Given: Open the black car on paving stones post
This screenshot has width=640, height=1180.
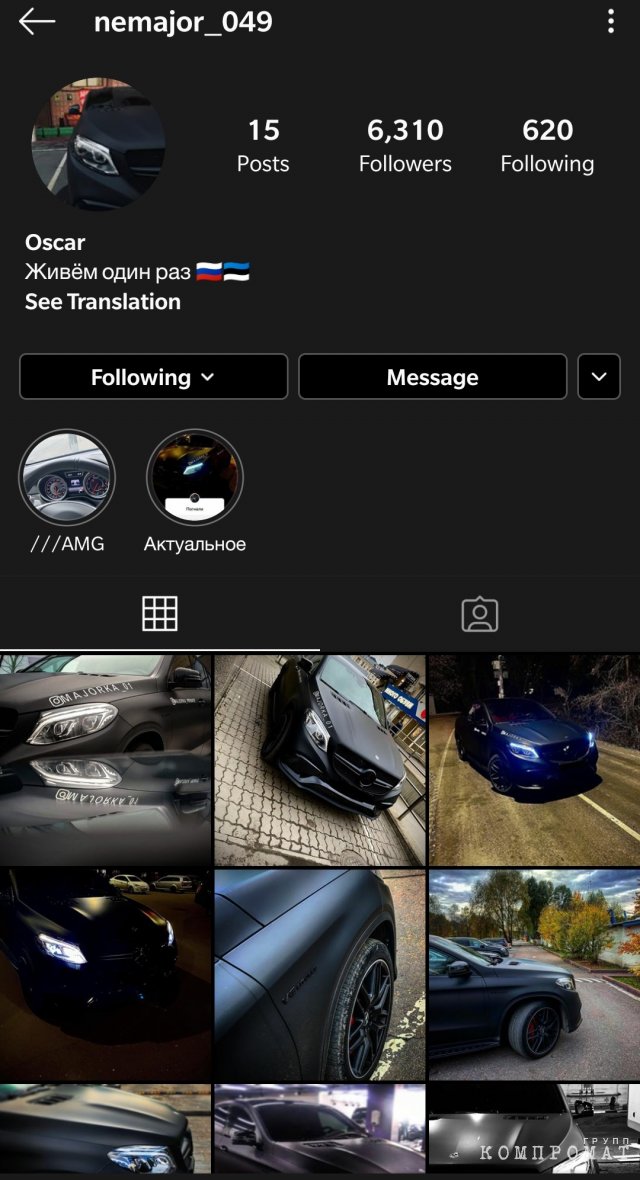Looking at the screenshot, I should click(x=320, y=760).
